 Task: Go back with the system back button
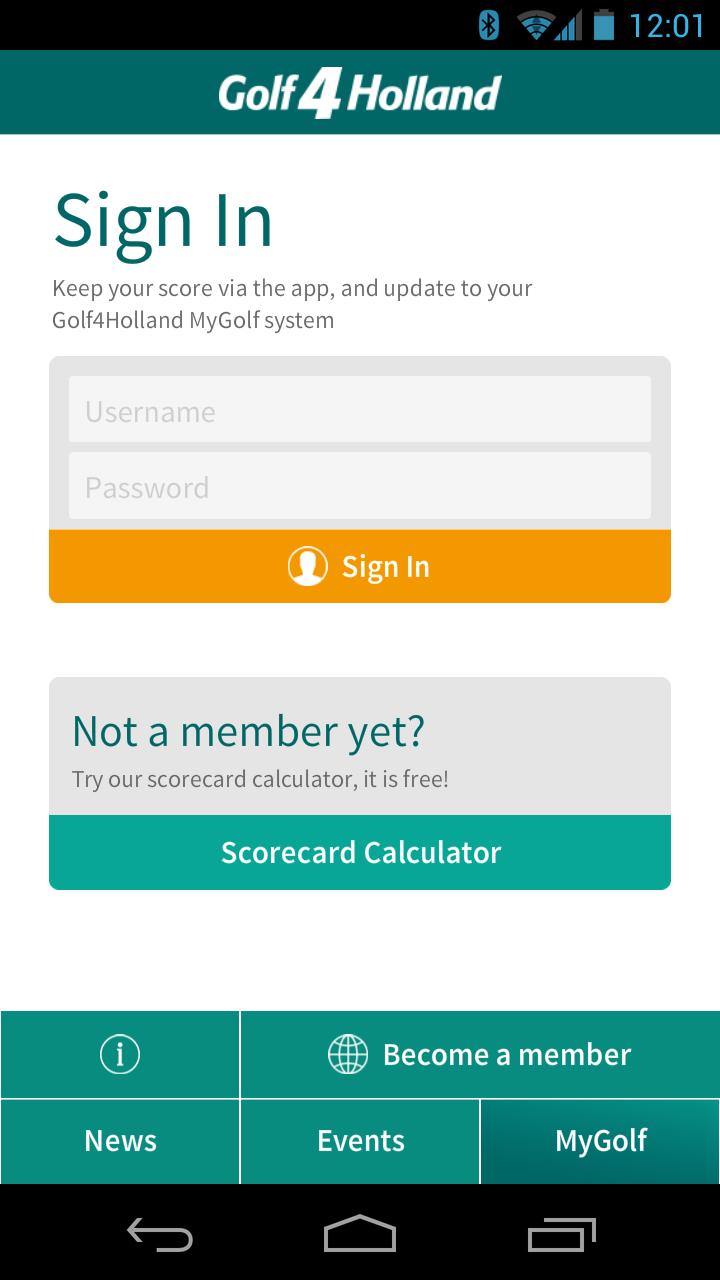click(160, 1235)
